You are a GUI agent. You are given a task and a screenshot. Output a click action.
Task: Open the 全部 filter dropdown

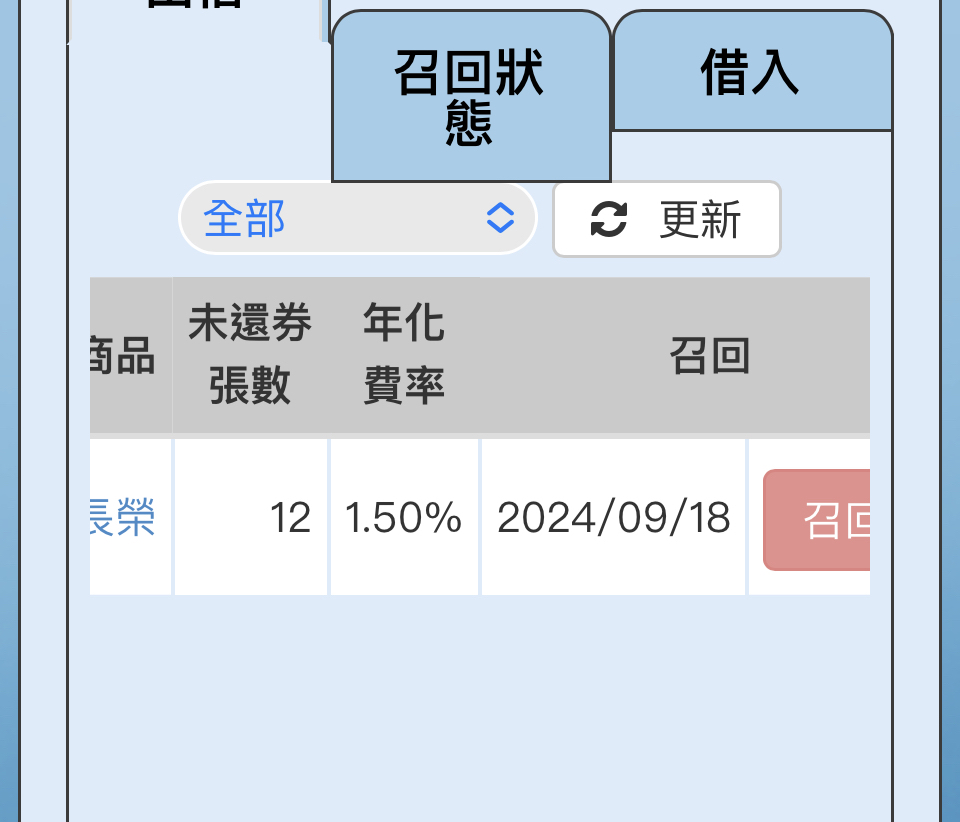coord(358,218)
